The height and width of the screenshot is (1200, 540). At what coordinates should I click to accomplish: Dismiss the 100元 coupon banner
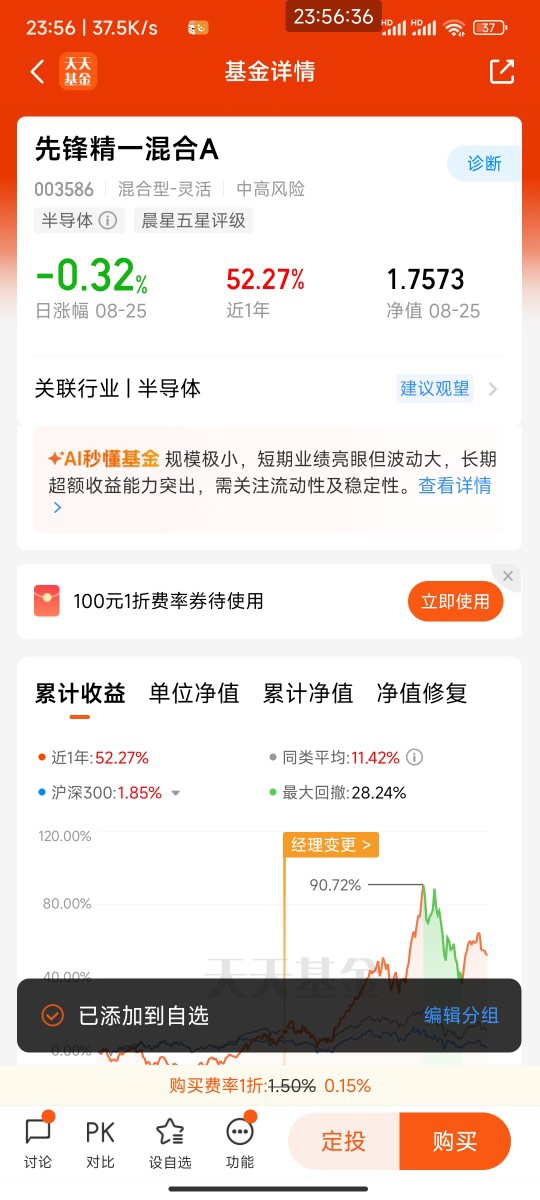pos(508,576)
